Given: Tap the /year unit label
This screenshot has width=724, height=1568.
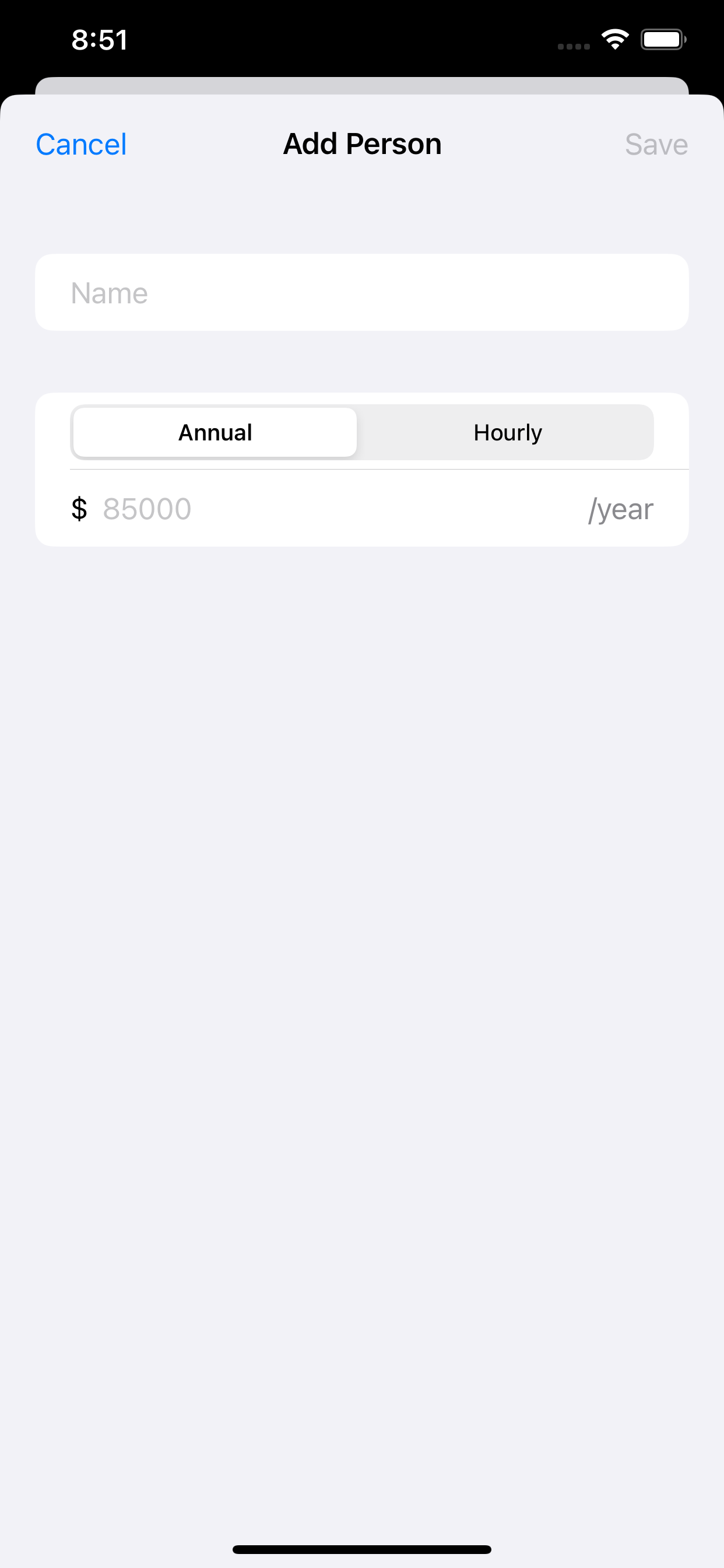Looking at the screenshot, I should 621,509.
